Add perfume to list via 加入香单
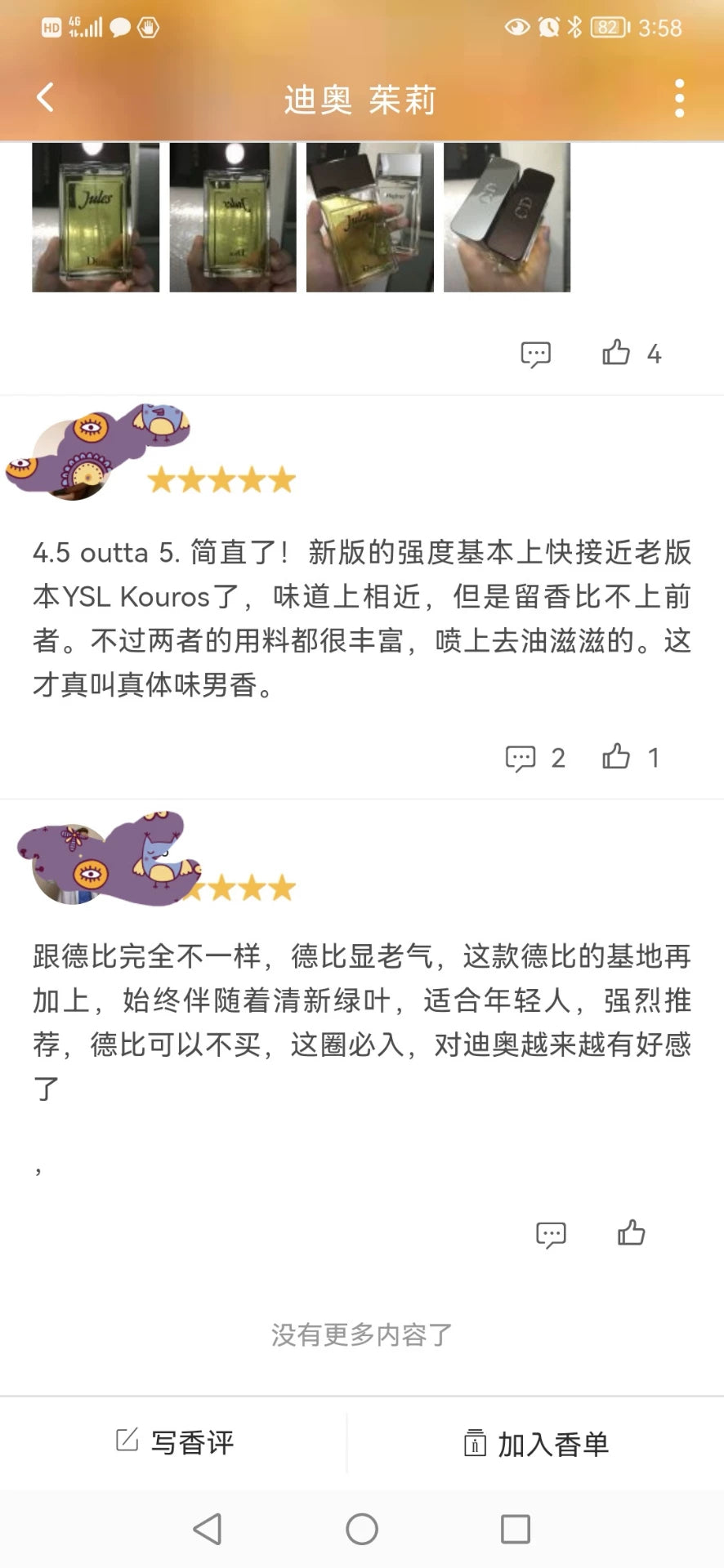The width and height of the screenshot is (724, 1568). point(536,1444)
